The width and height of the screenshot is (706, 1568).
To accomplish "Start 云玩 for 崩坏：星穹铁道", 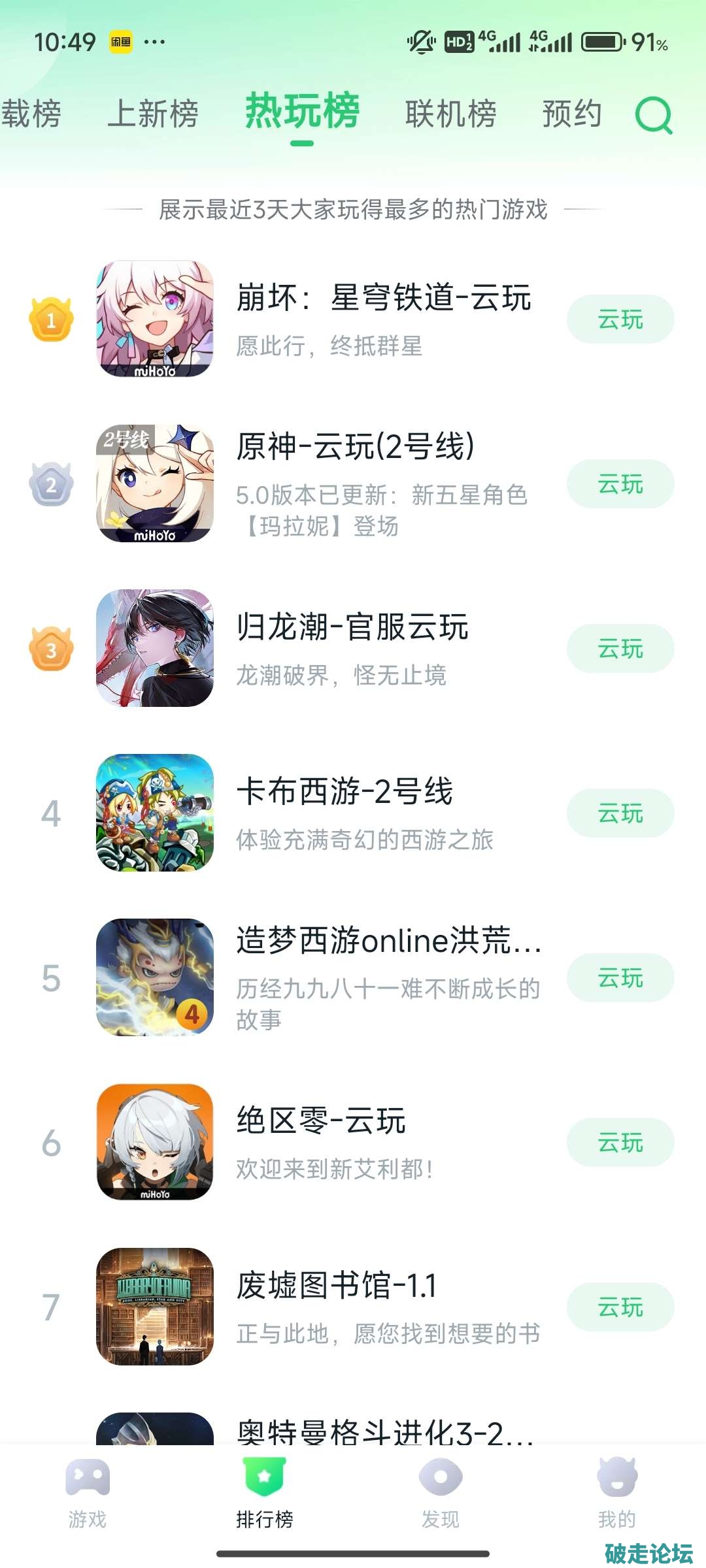I will (620, 319).
